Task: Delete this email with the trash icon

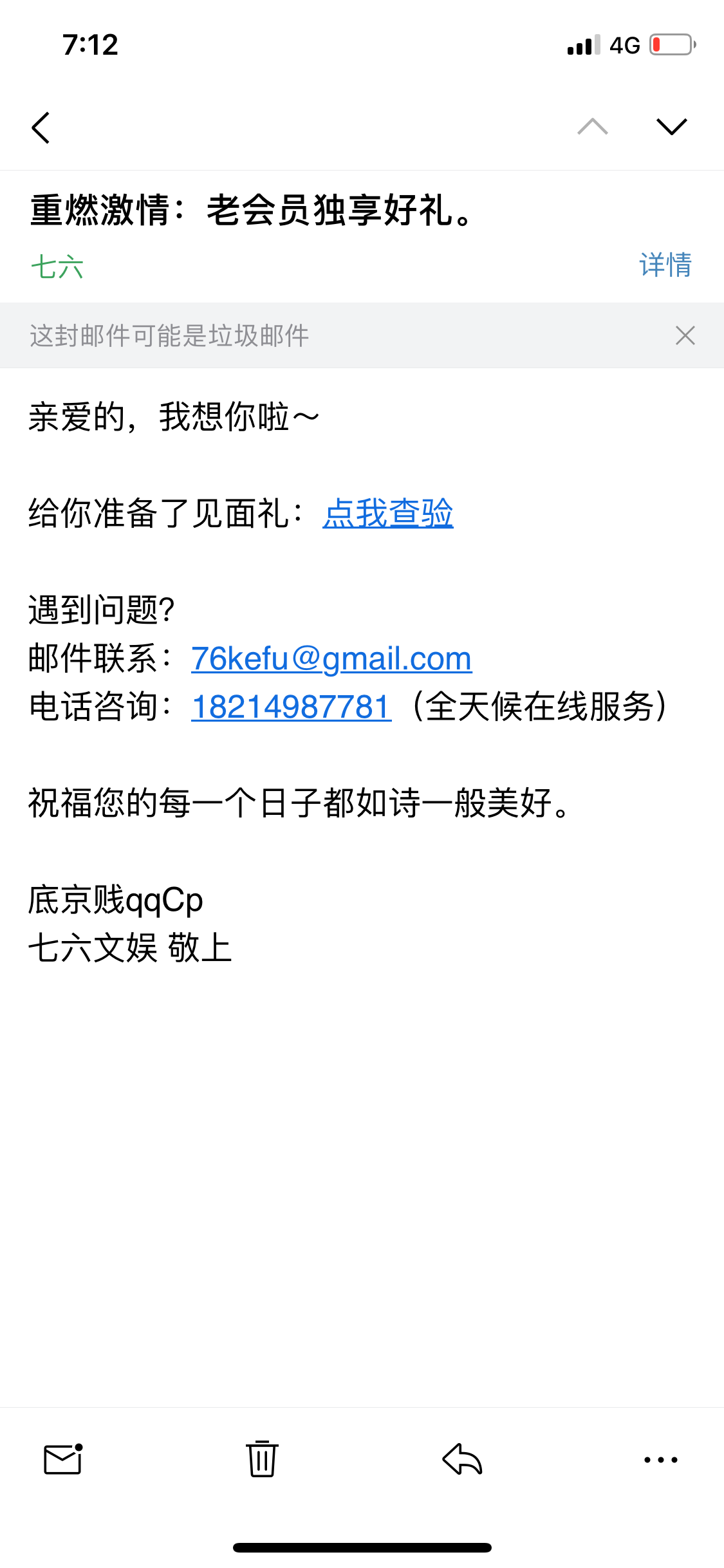Action: pyautogui.click(x=262, y=1459)
